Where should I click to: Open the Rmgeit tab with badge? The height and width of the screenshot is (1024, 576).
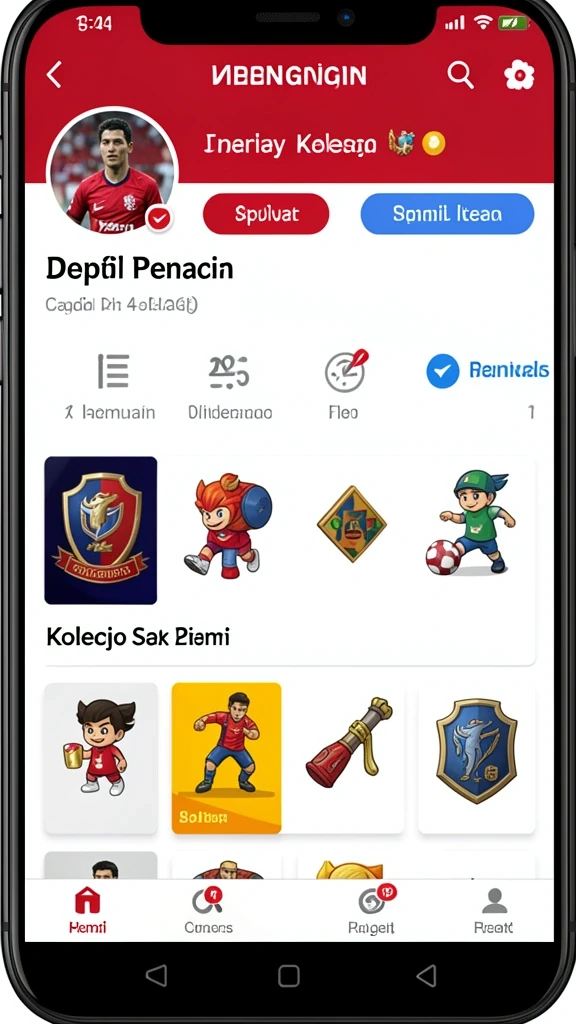372,910
